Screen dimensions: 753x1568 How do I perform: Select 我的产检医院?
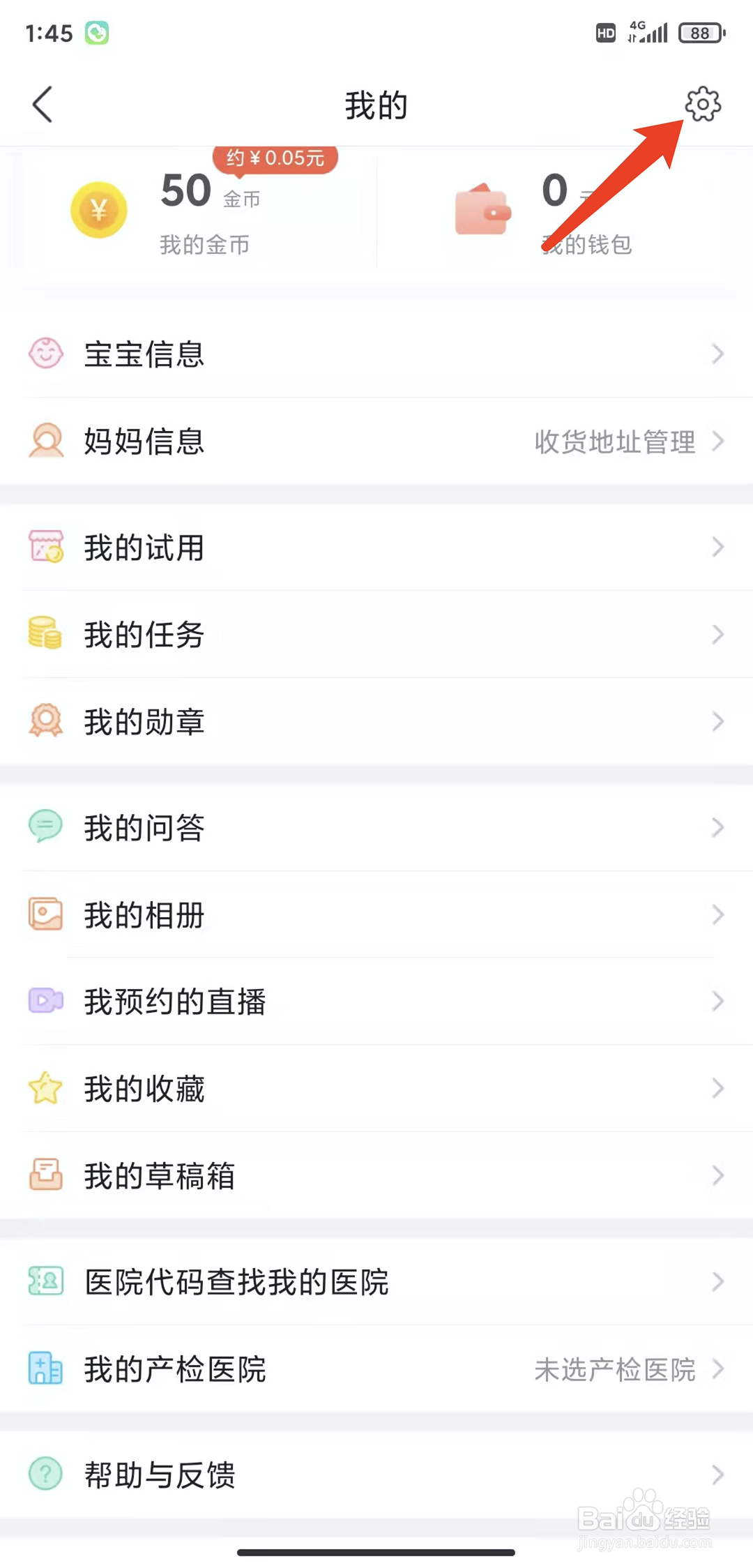[x=376, y=1369]
